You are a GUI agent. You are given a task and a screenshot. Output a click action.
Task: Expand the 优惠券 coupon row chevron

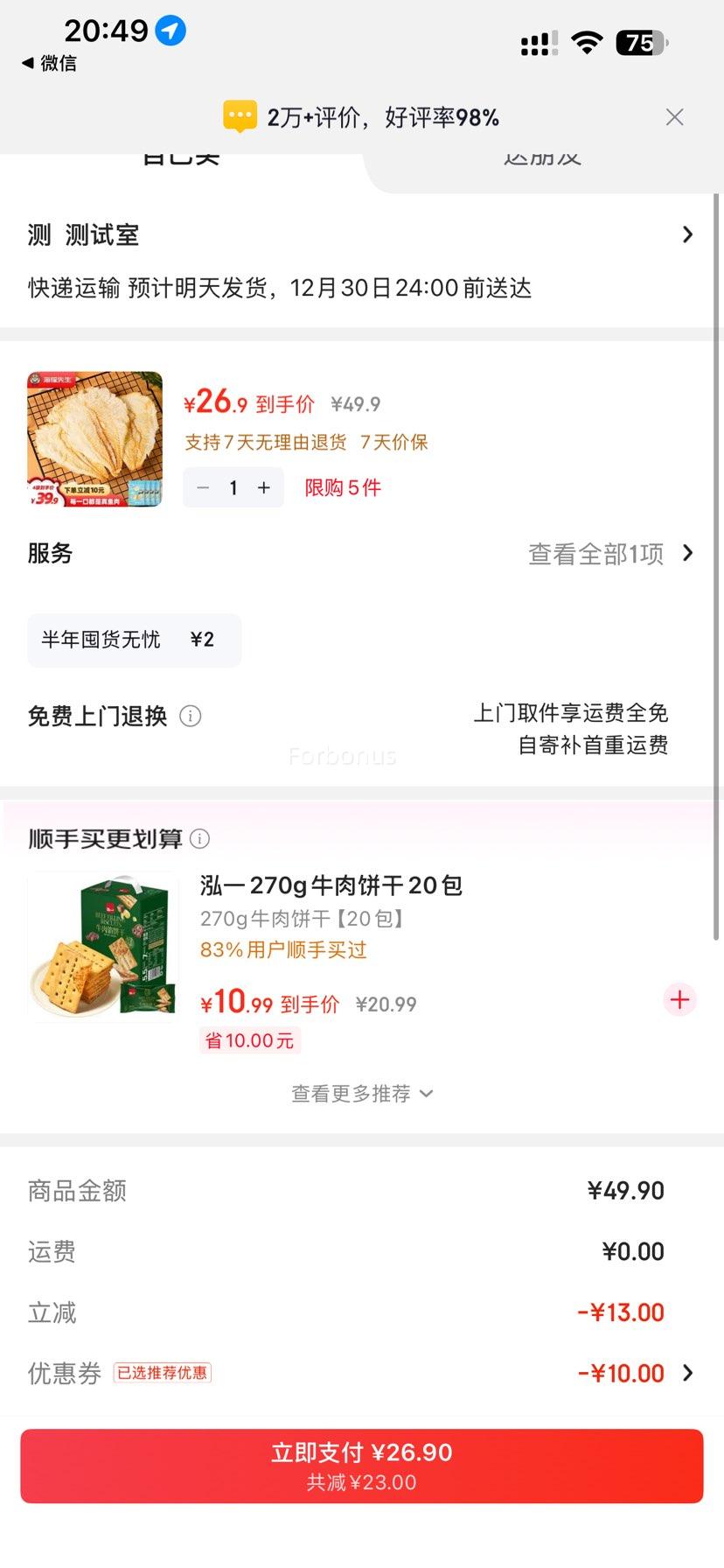(x=689, y=1372)
